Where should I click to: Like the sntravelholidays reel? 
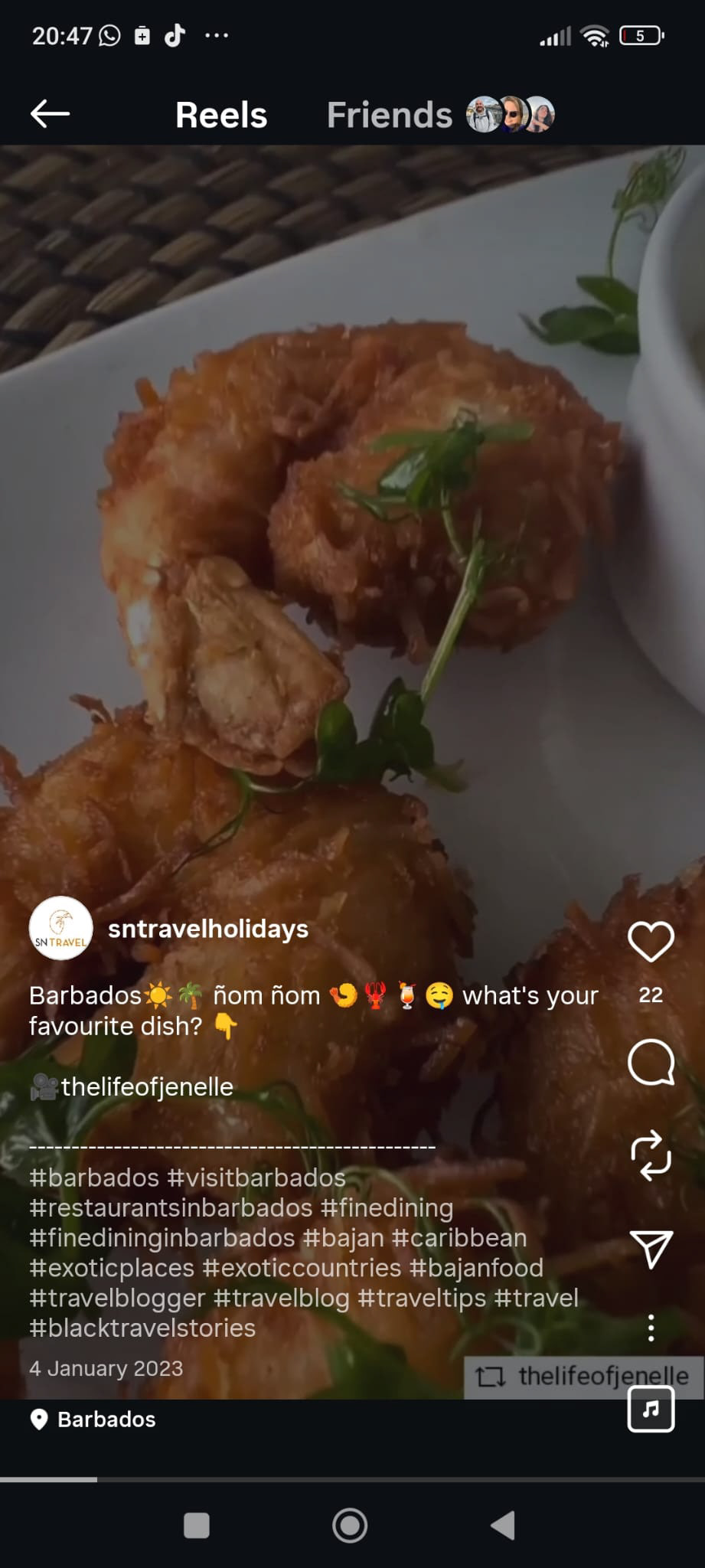(x=651, y=942)
